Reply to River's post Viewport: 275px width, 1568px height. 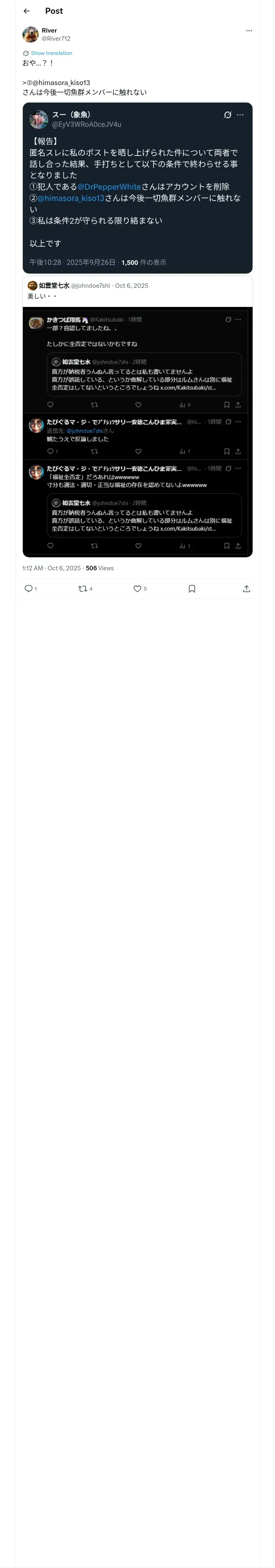click(31, 589)
